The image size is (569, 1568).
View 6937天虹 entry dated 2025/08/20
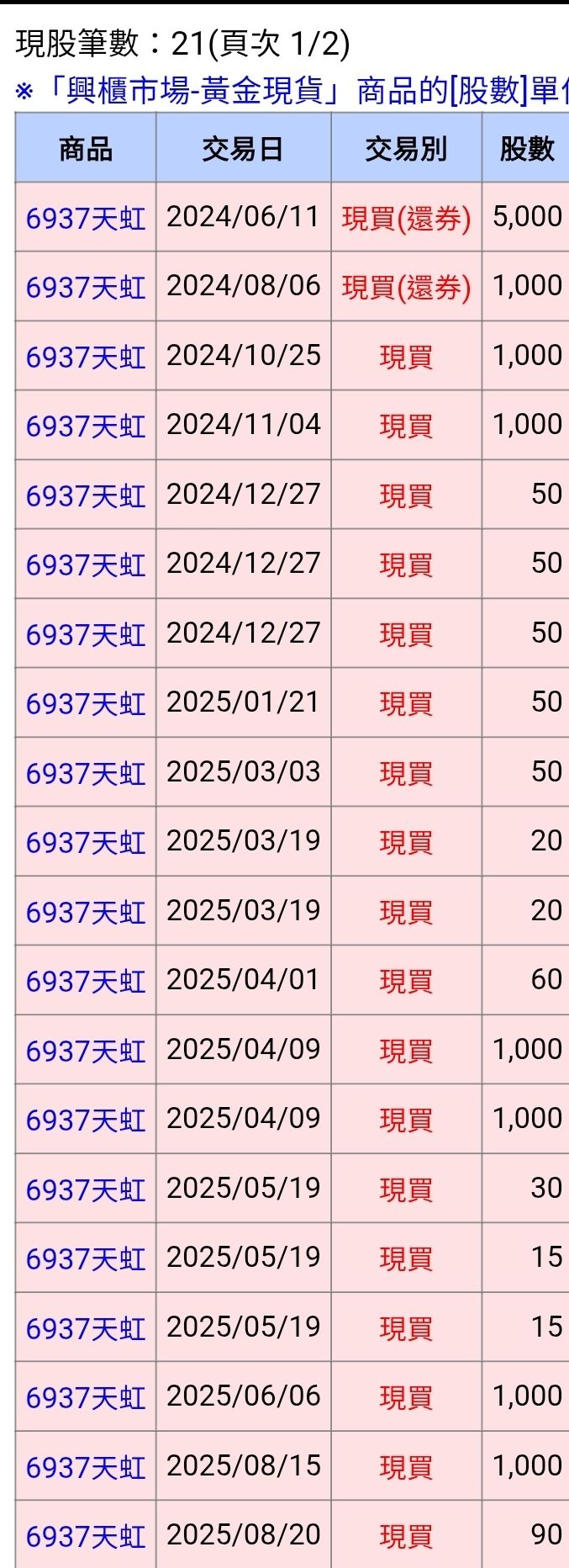[x=86, y=1537]
